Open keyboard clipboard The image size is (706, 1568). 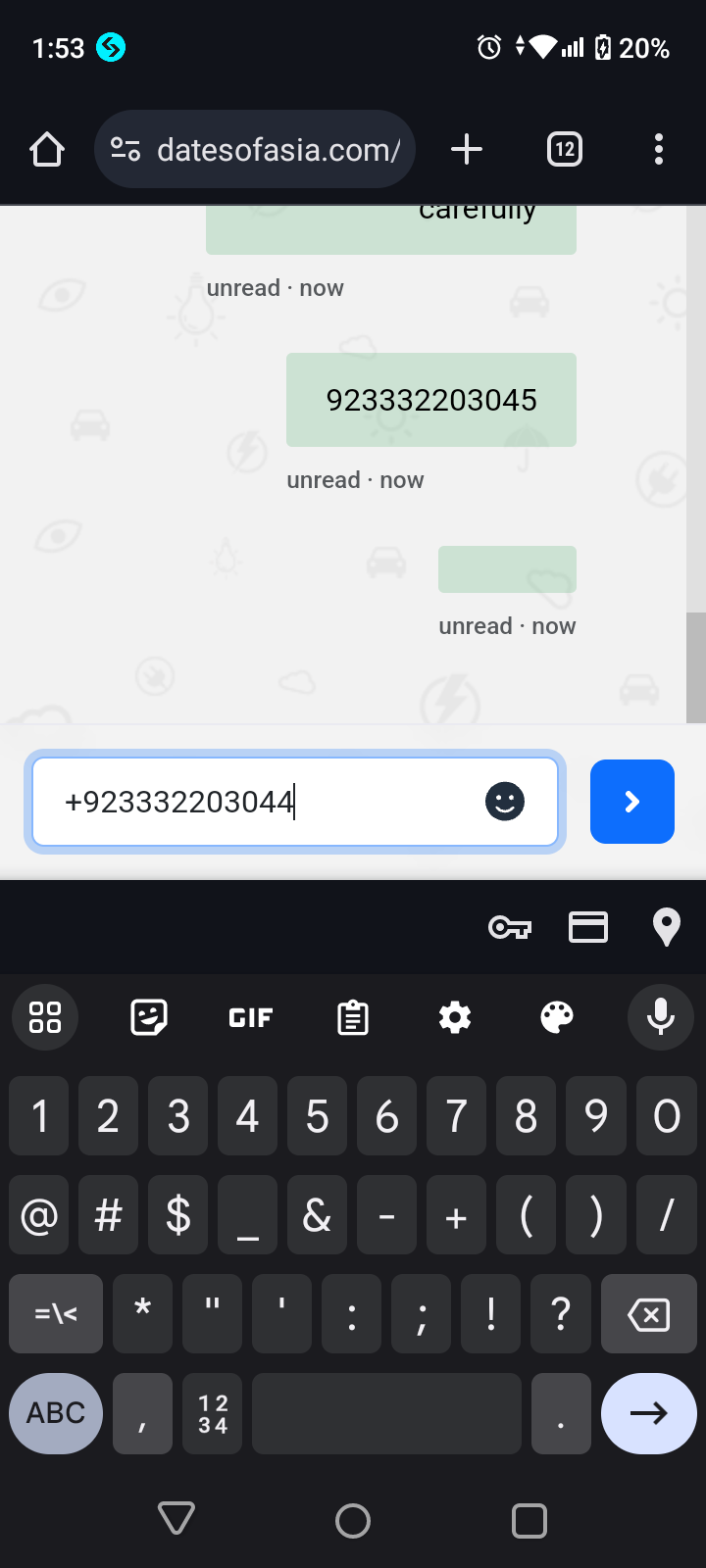[x=353, y=1017]
